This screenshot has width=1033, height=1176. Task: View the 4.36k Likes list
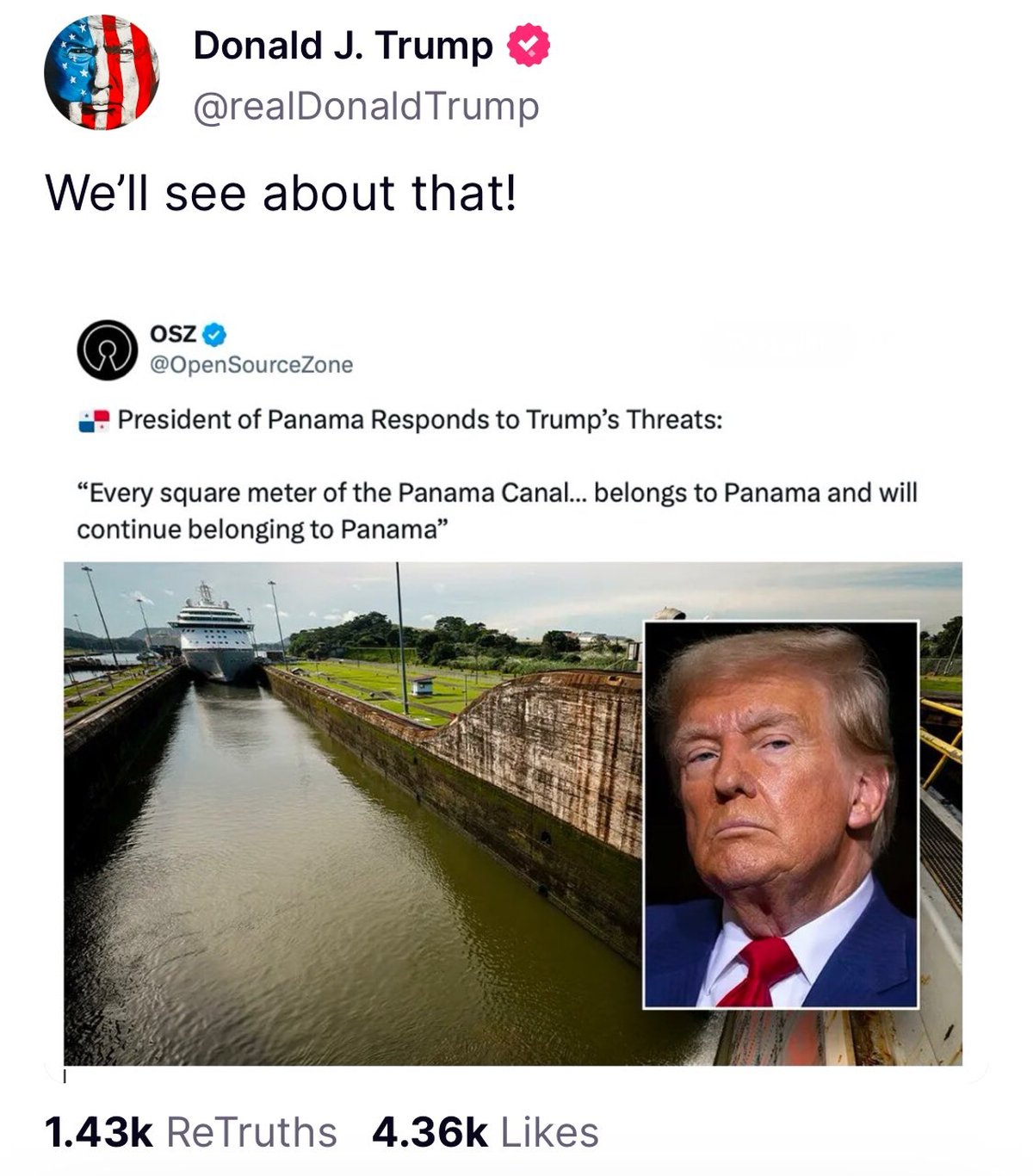485,1132
